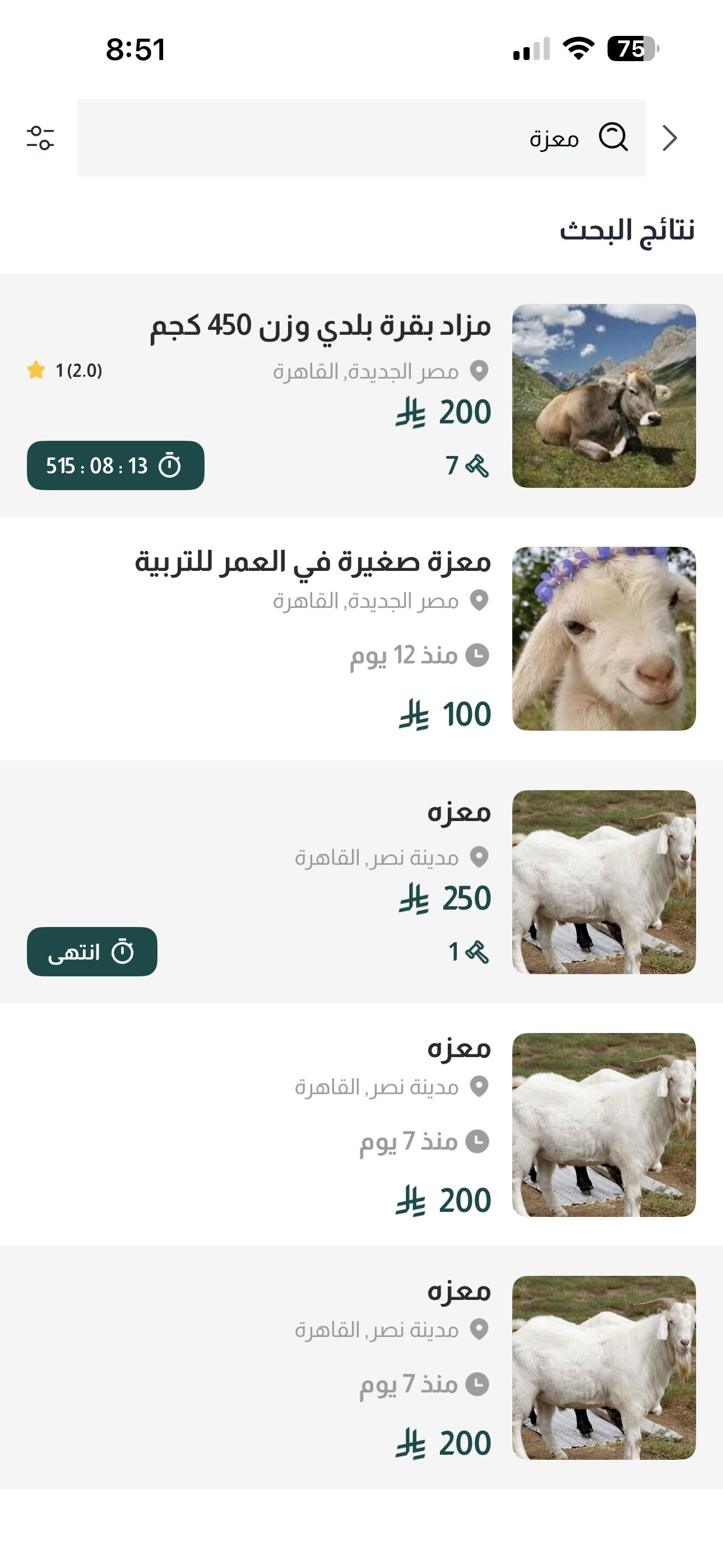Viewport: 723px width, 1568px height.
Task: Open the search filter options
Action: coord(40,138)
